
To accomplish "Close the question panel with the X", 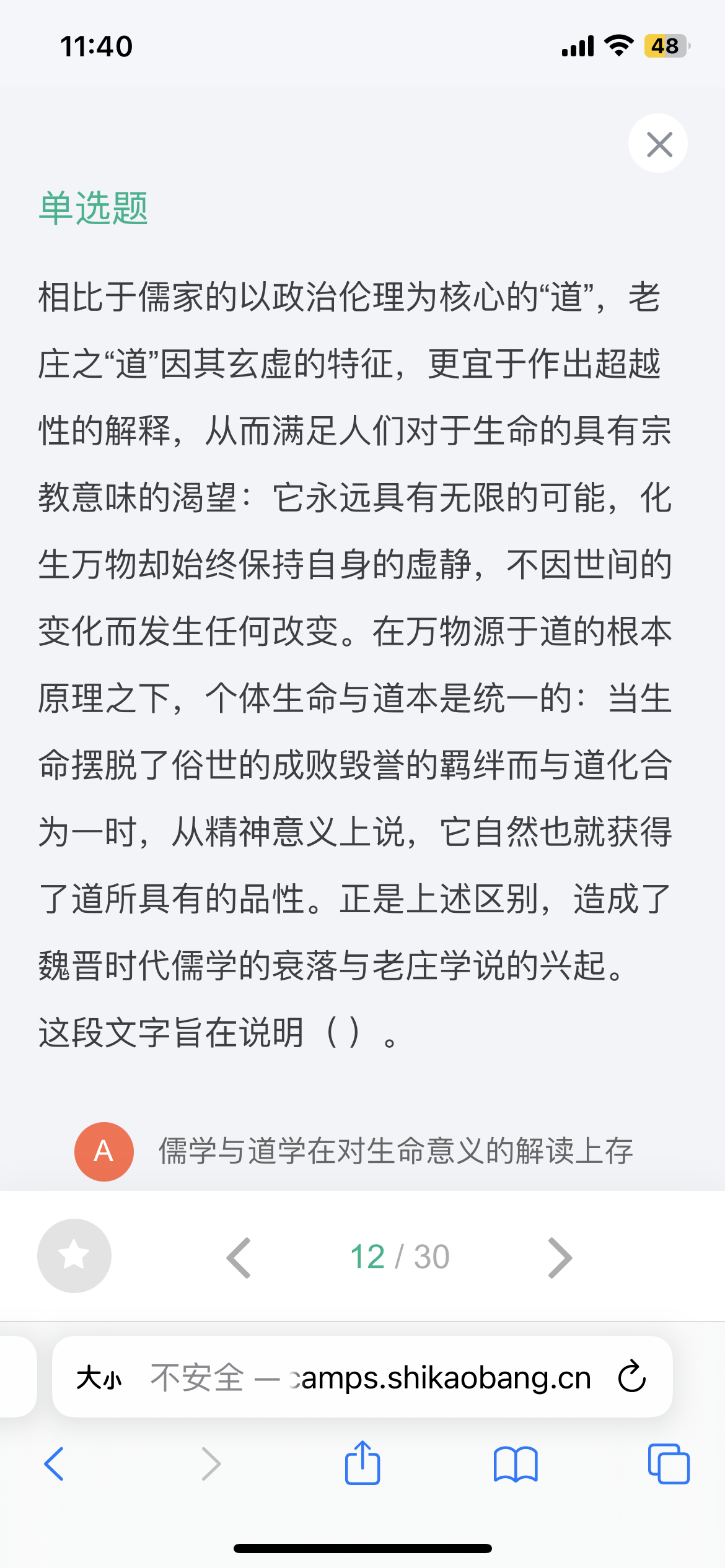I will click(658, 144).
